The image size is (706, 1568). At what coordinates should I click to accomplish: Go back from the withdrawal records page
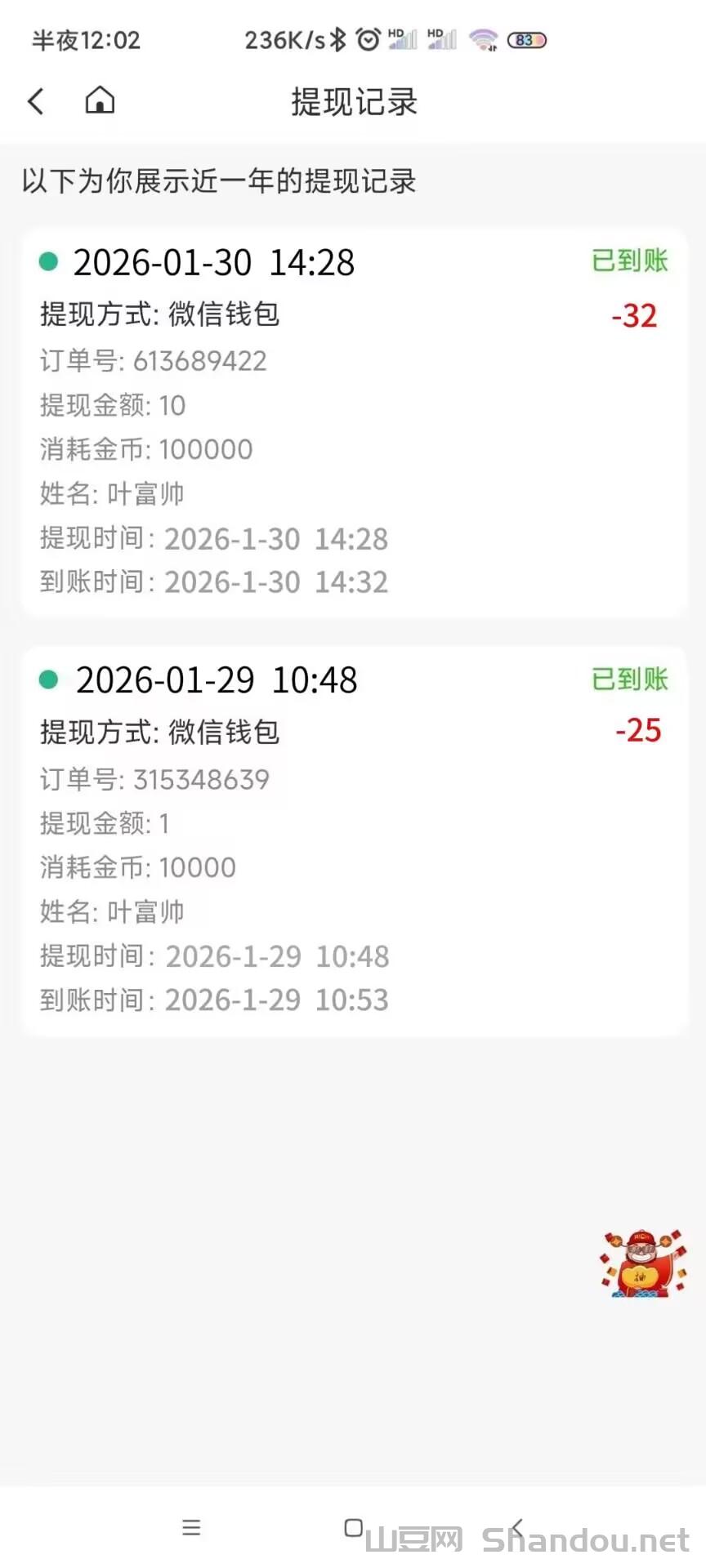click(36, 101)
